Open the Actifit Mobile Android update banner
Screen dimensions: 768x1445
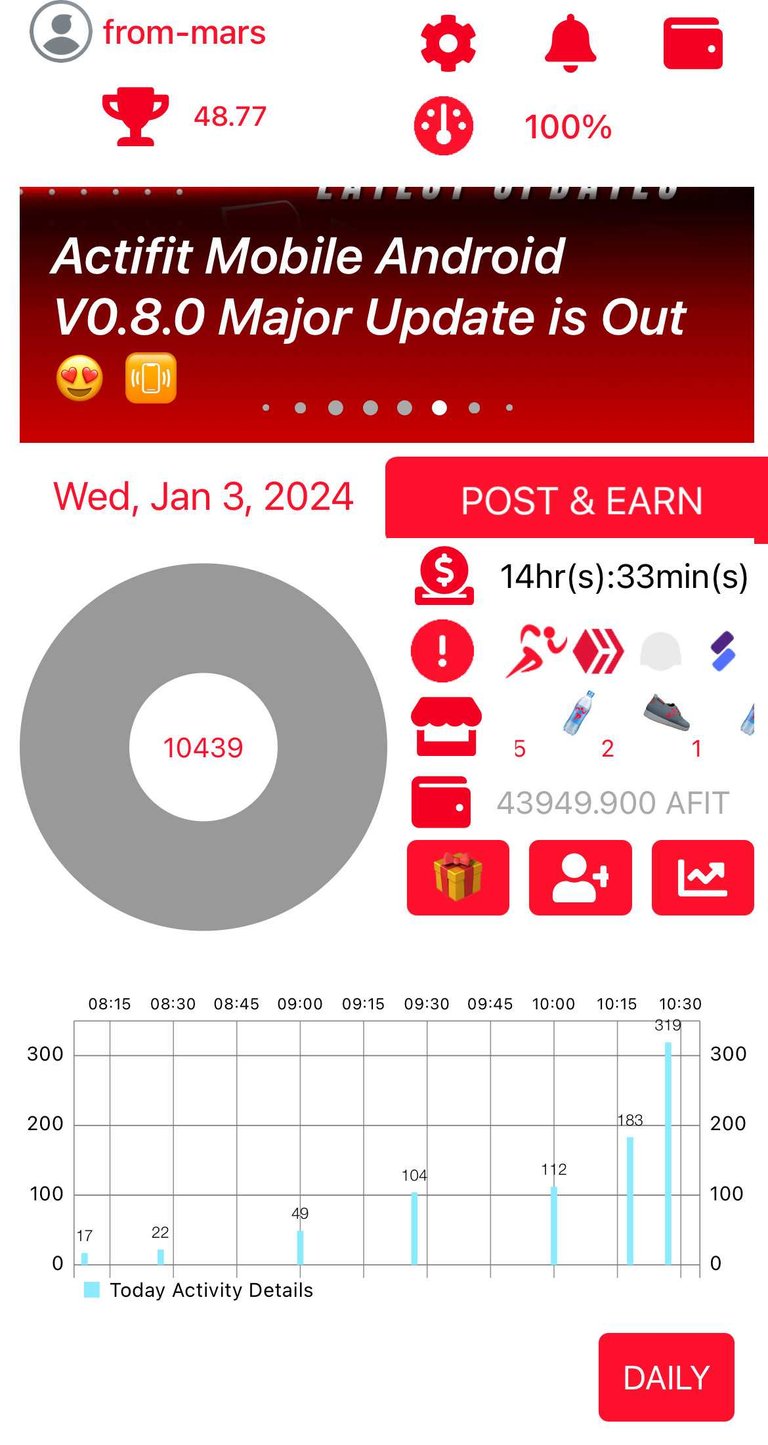pos(386,314)
